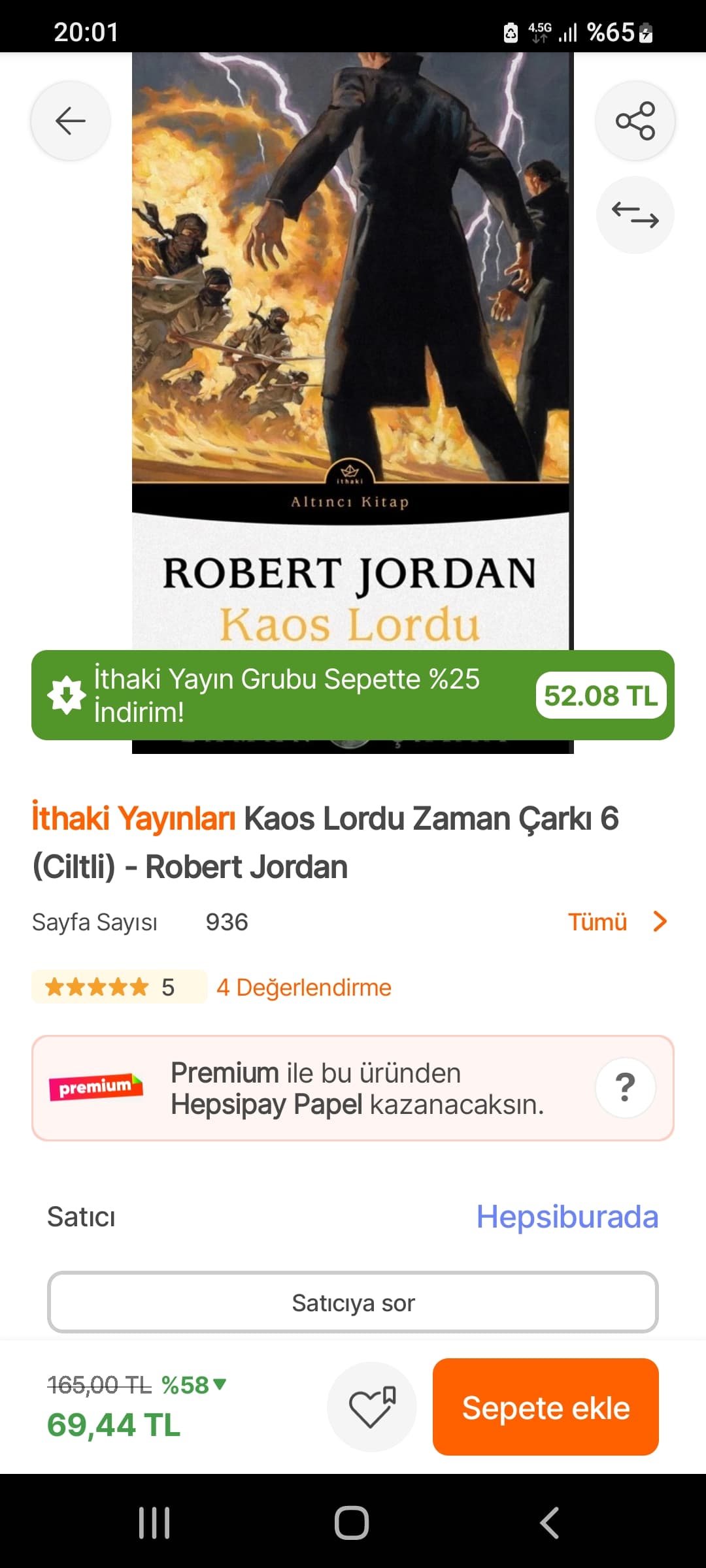Share this book listing
This screenshot has height=1568, width=706.
635,121
